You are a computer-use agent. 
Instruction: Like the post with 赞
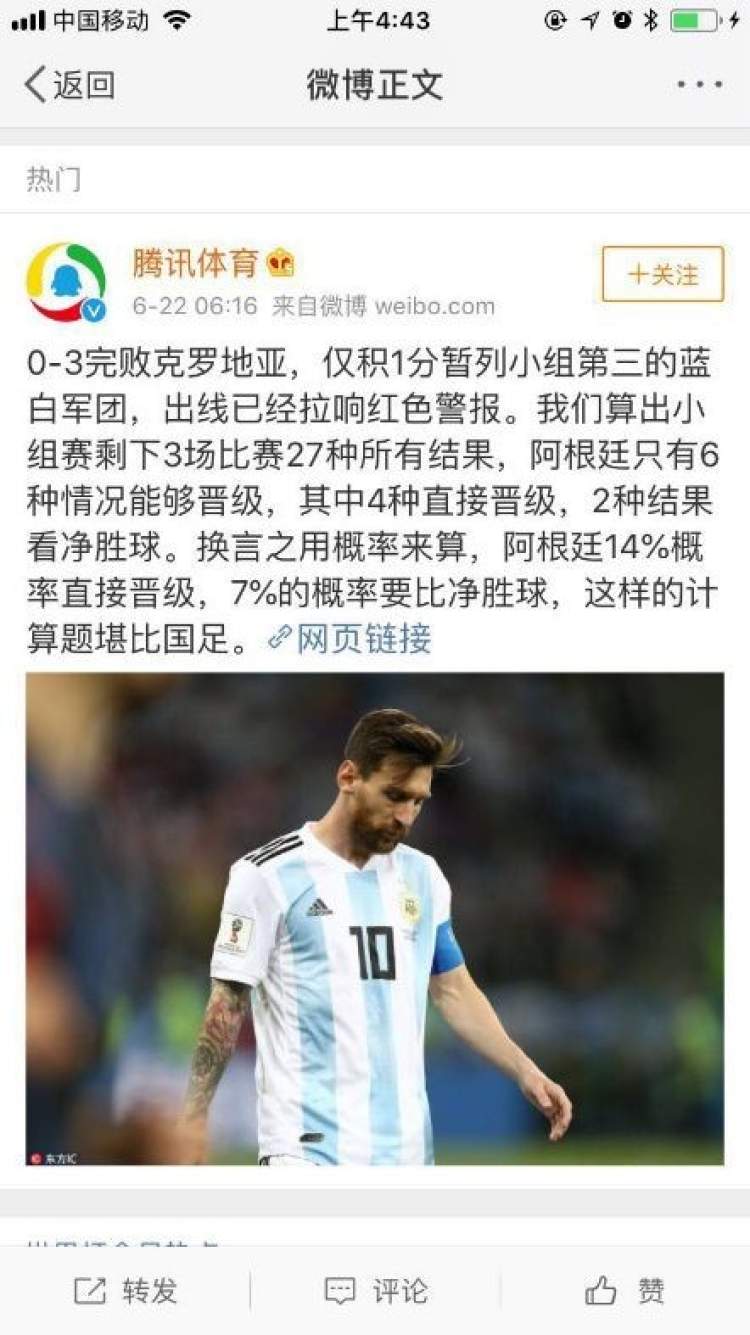625,1291
